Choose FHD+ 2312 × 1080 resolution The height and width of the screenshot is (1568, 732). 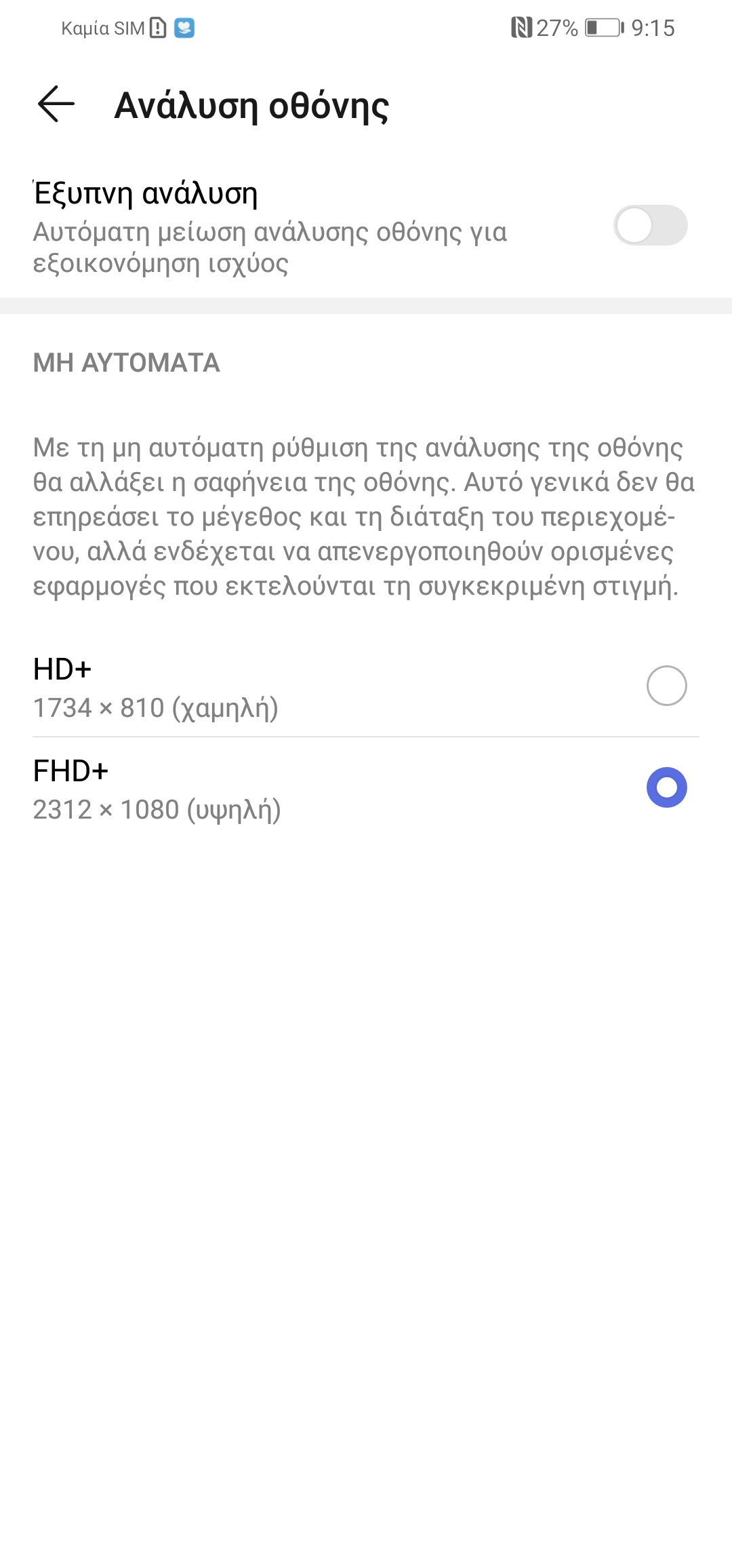[366, 788]
